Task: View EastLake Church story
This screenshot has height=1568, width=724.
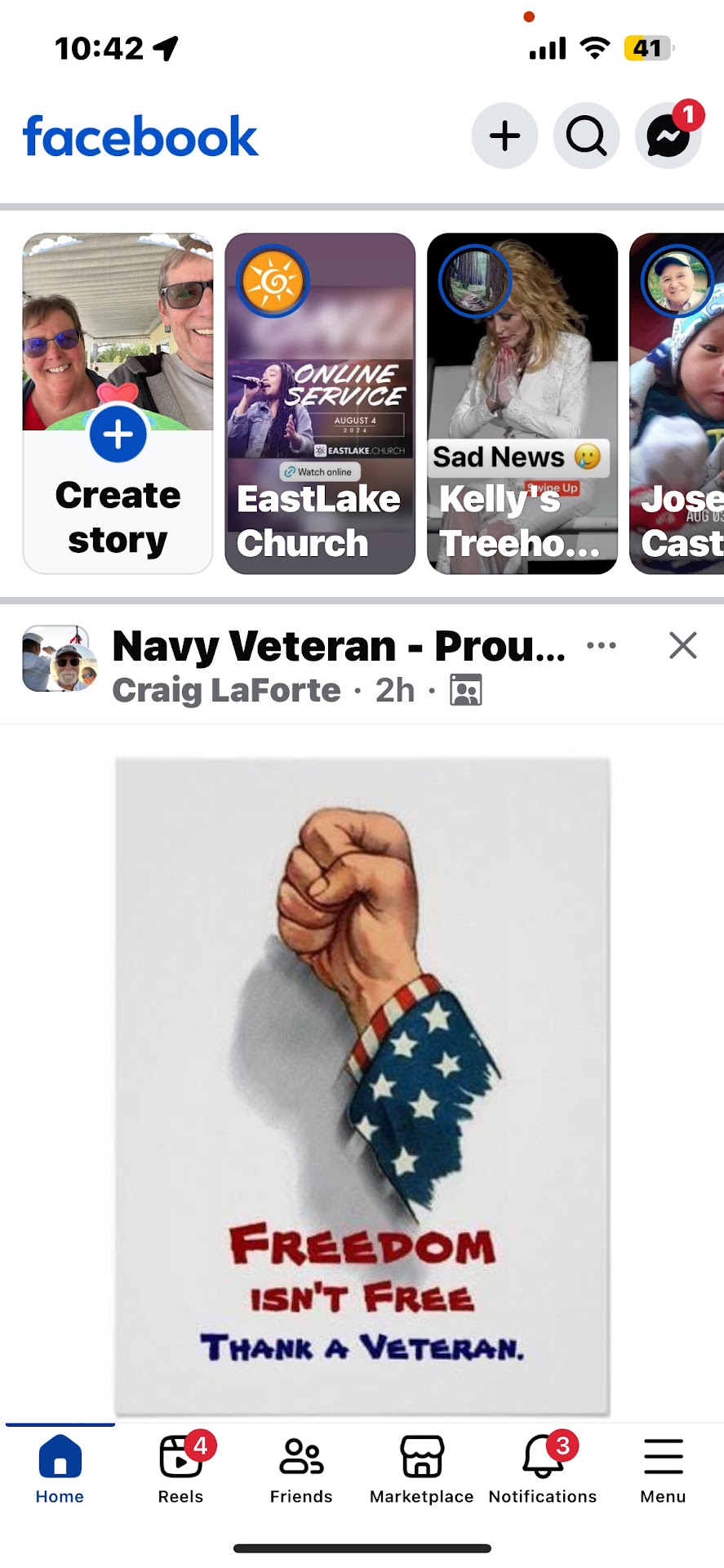Action: pos(320,403)
